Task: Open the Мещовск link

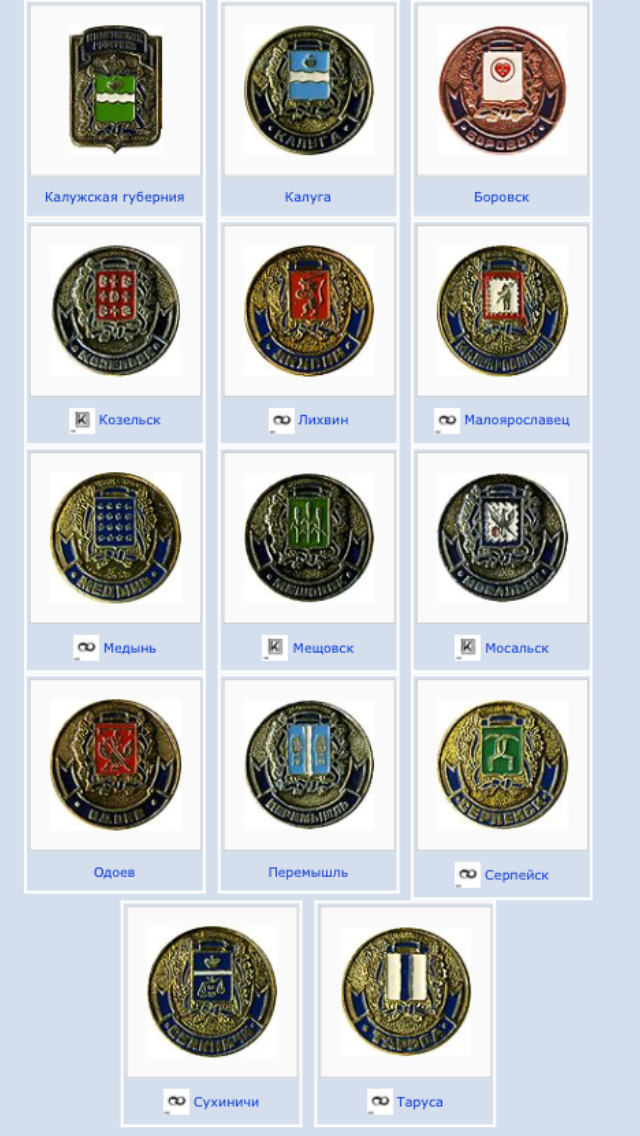Action: point(323,648)
